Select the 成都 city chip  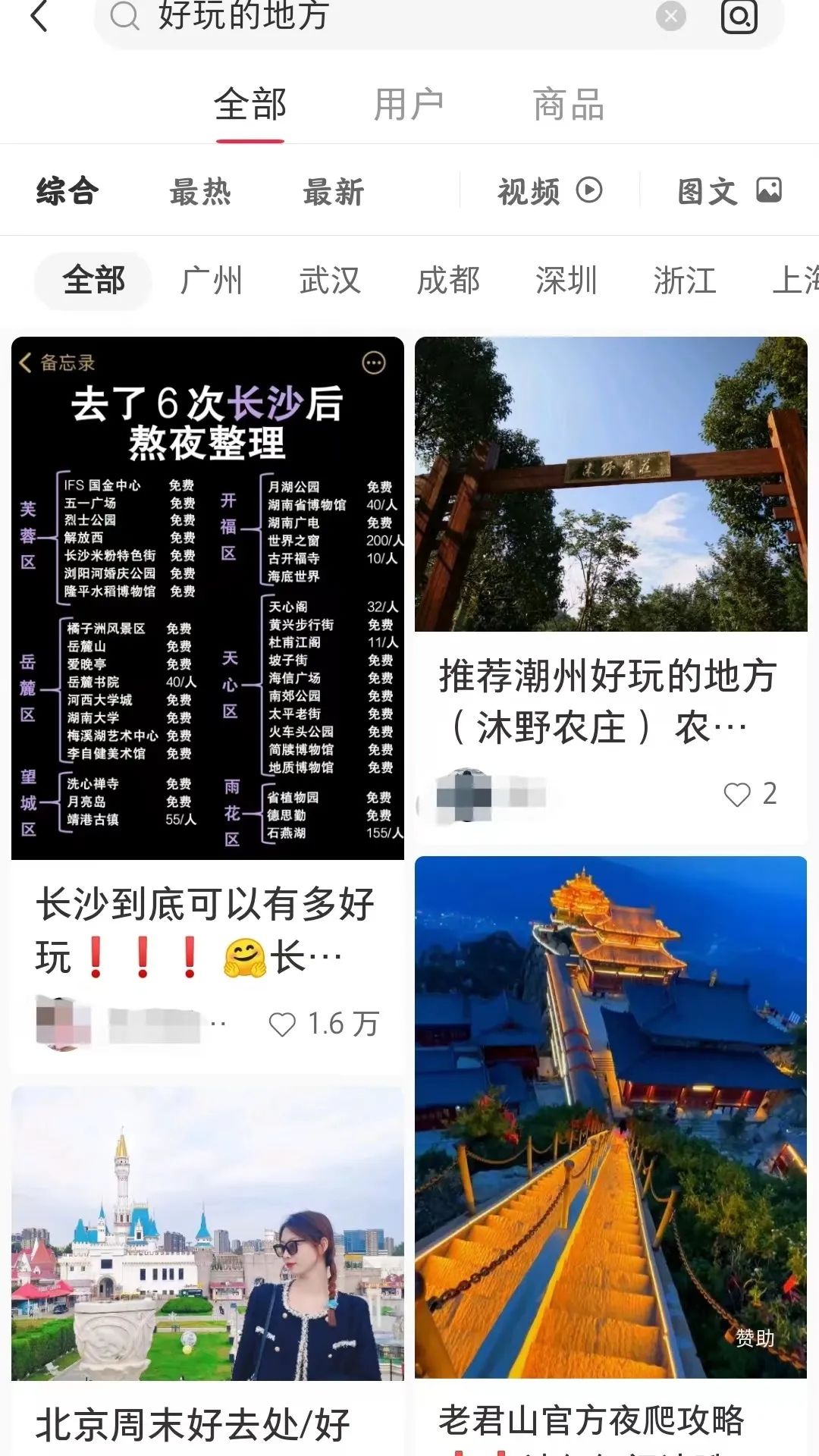448,281
